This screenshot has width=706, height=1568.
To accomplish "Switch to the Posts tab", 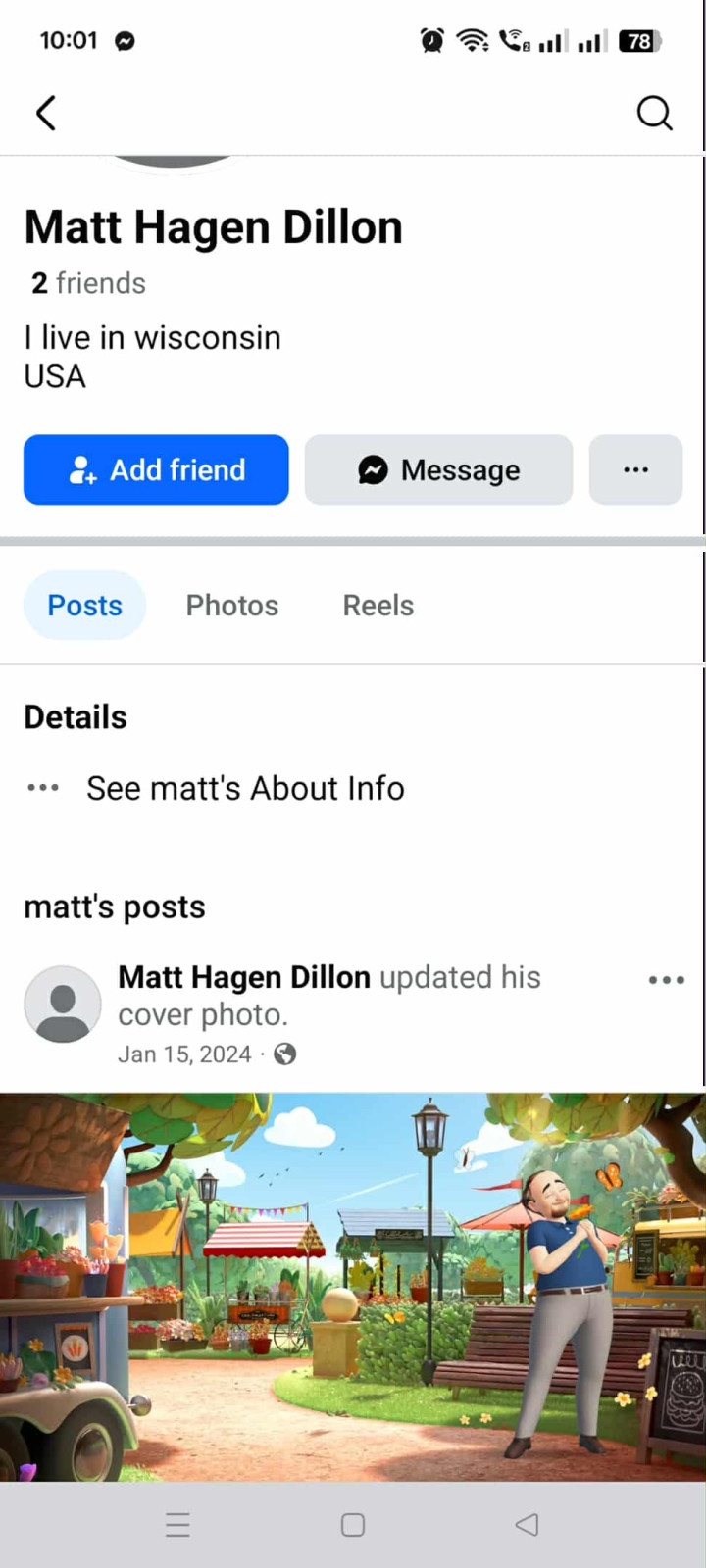I will [x=85, y=606].
